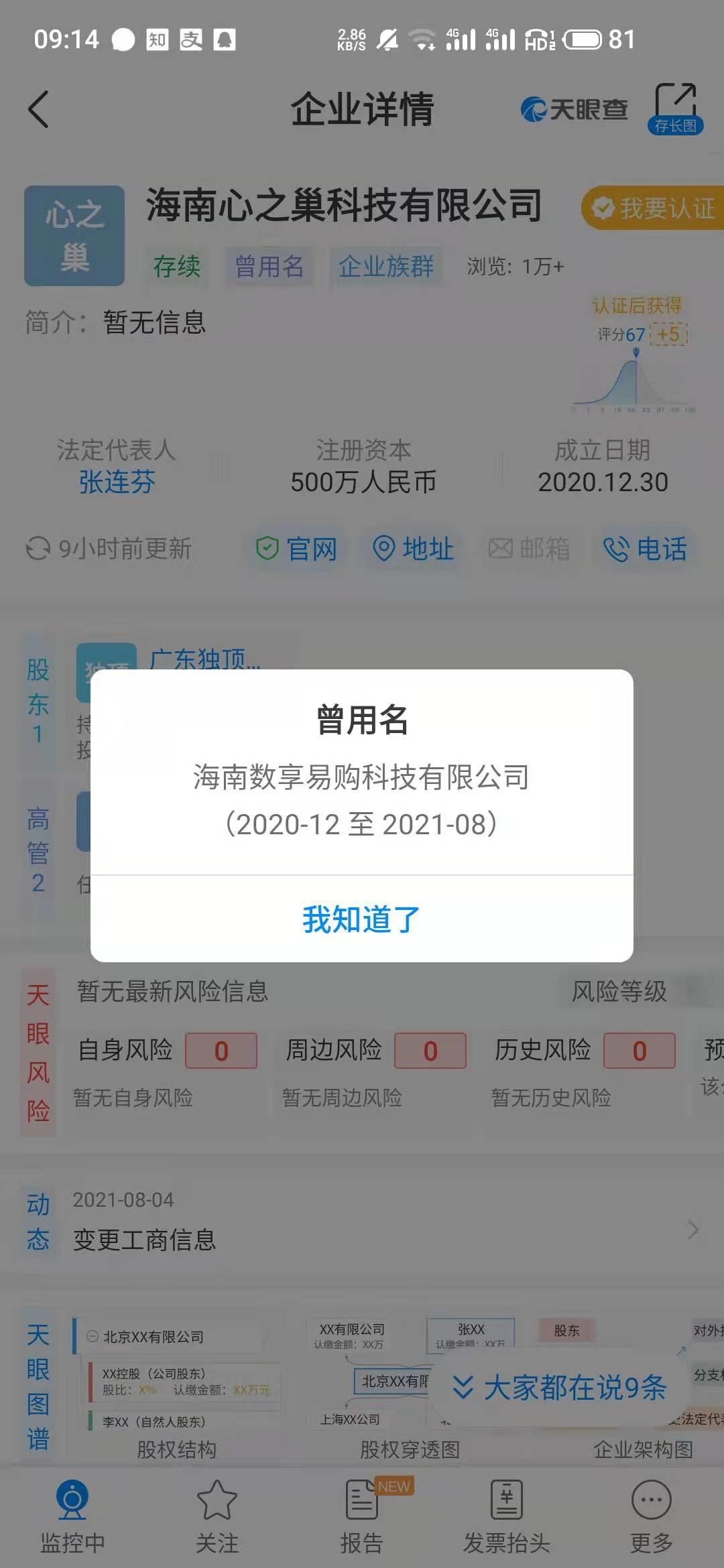Open 周边风险 details

pos(375,1051)
